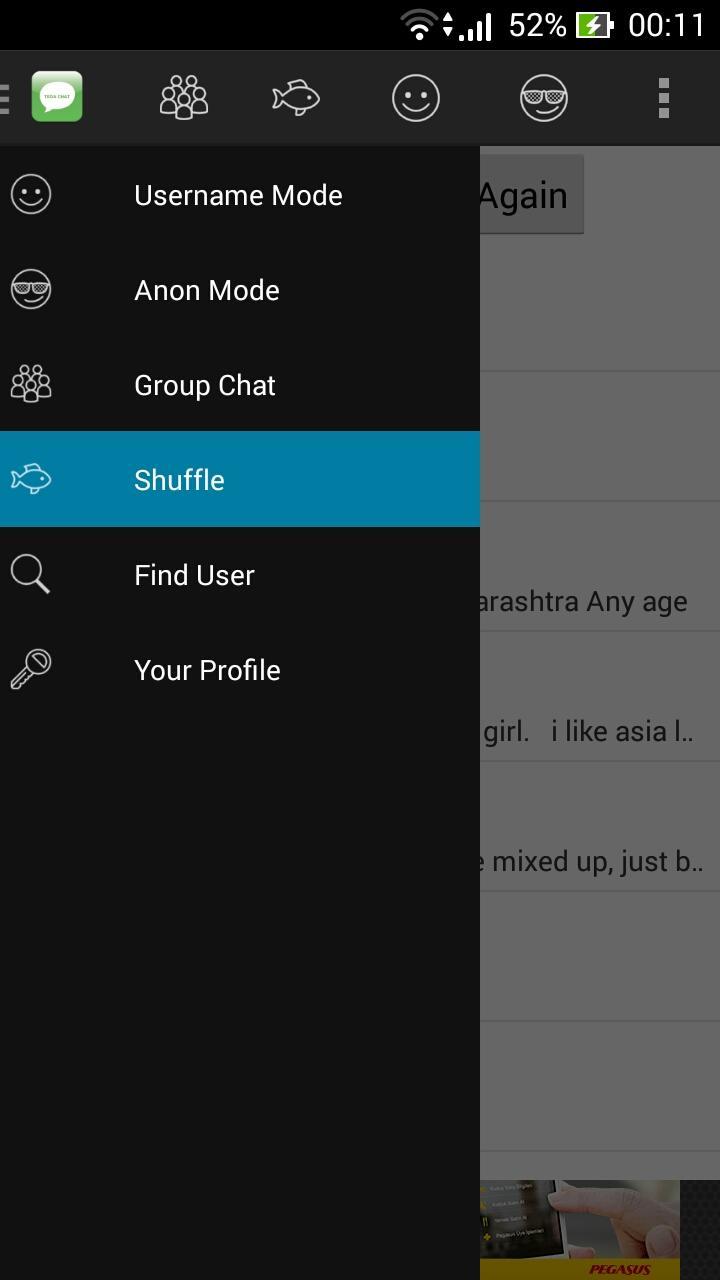Tap the highlighted Shuffle entry
The height and width of the screenshot is (1280, 720).
pyautogui.click(x=179, y=479)
